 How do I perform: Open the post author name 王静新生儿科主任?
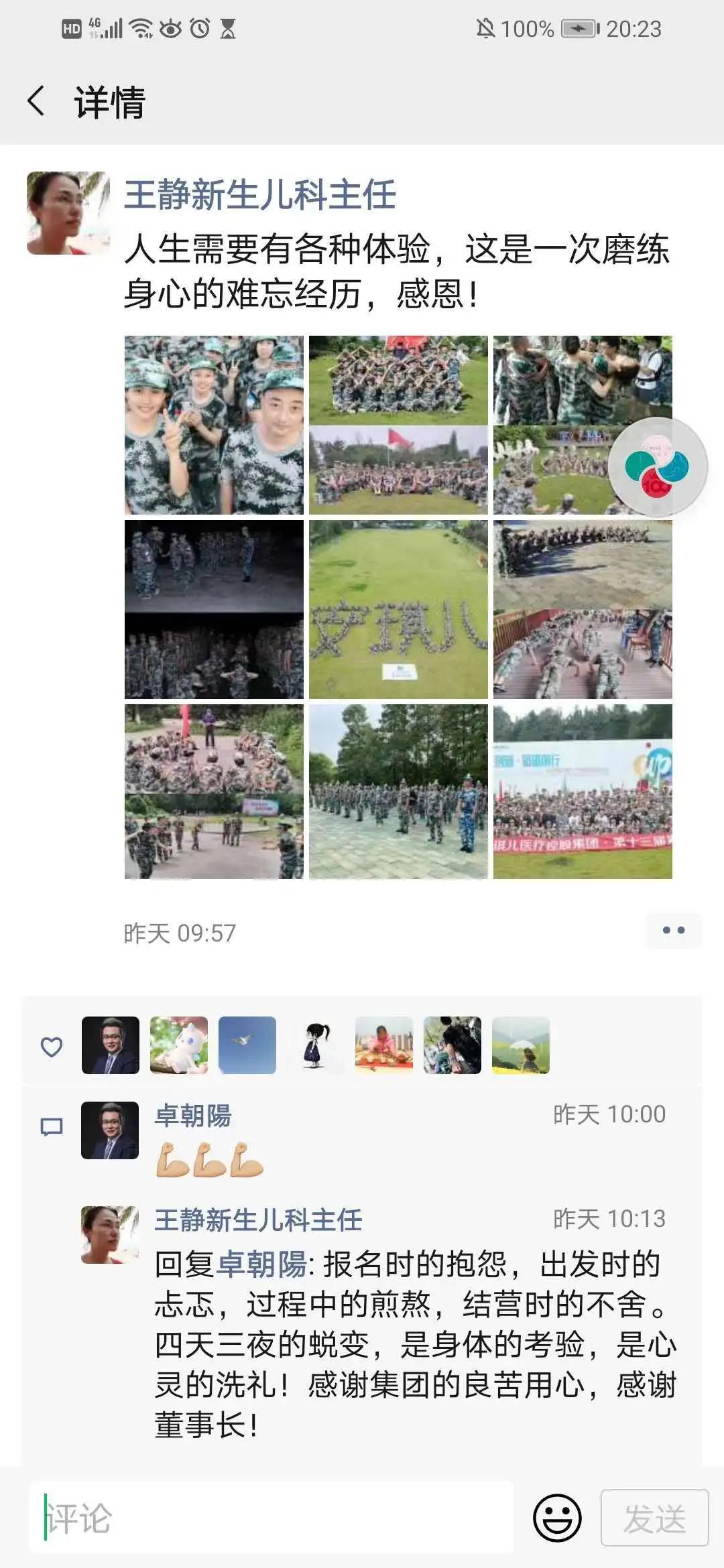(x=260, y=195)
